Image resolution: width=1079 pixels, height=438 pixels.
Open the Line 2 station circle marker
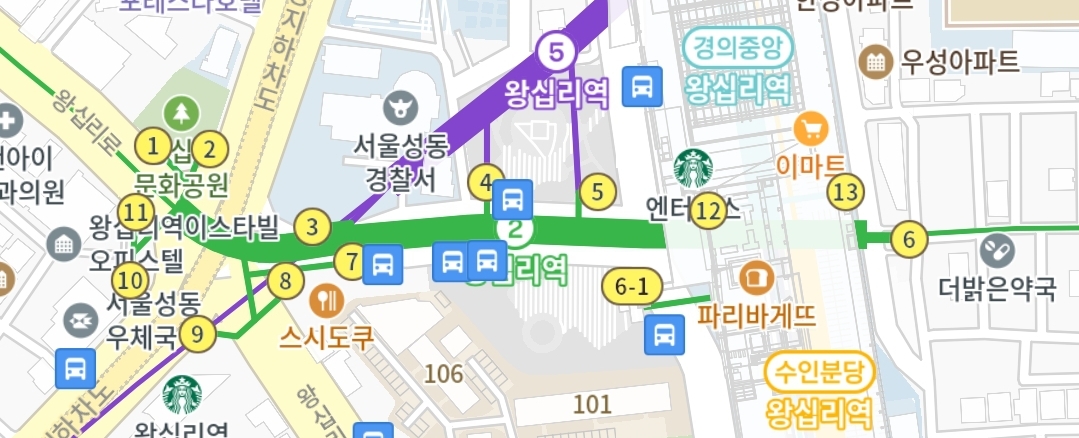516,229
